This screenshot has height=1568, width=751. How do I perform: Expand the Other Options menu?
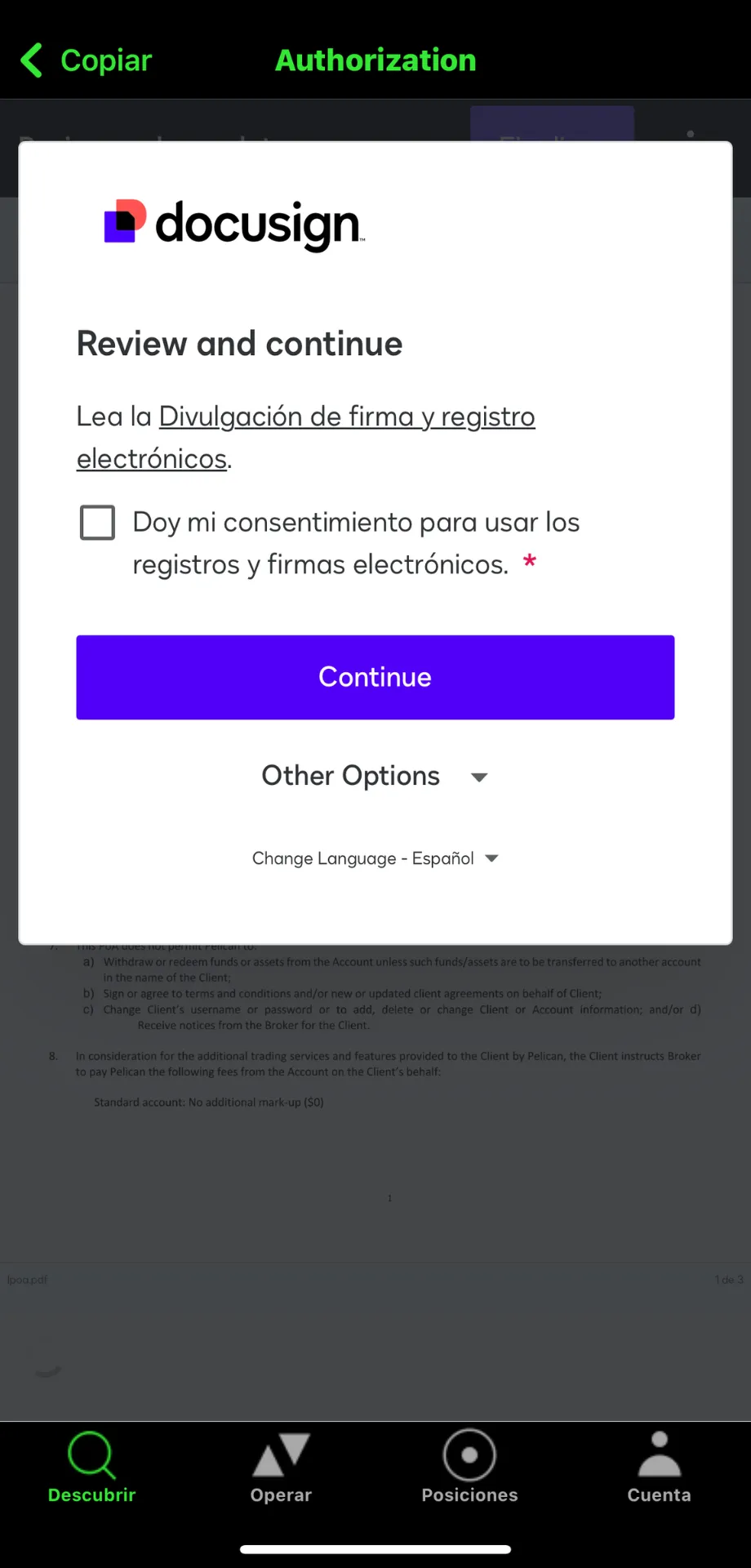coord(375,776)
